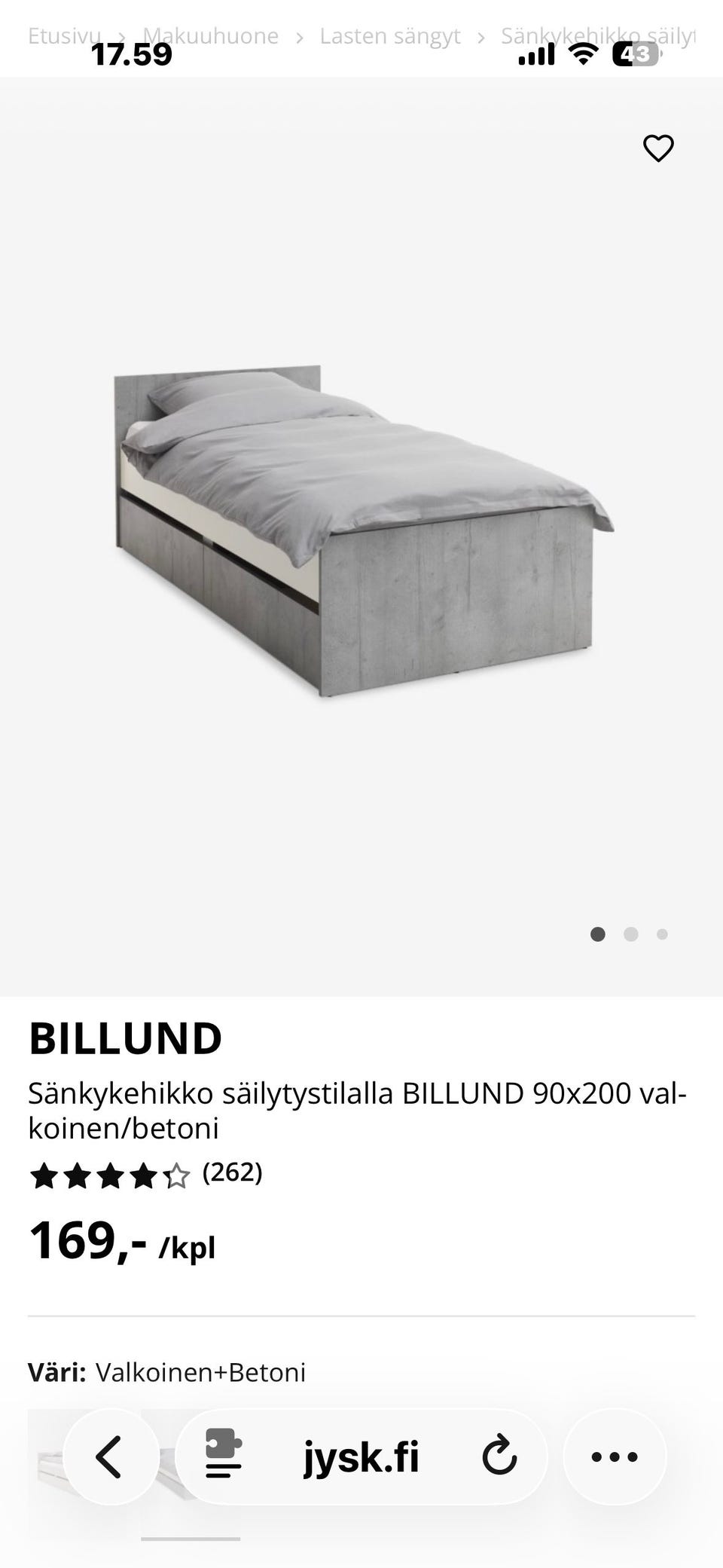Expand the Etusivu breadcrumb chevron
The image size is (723, 1568).
[x=120, y=35]
